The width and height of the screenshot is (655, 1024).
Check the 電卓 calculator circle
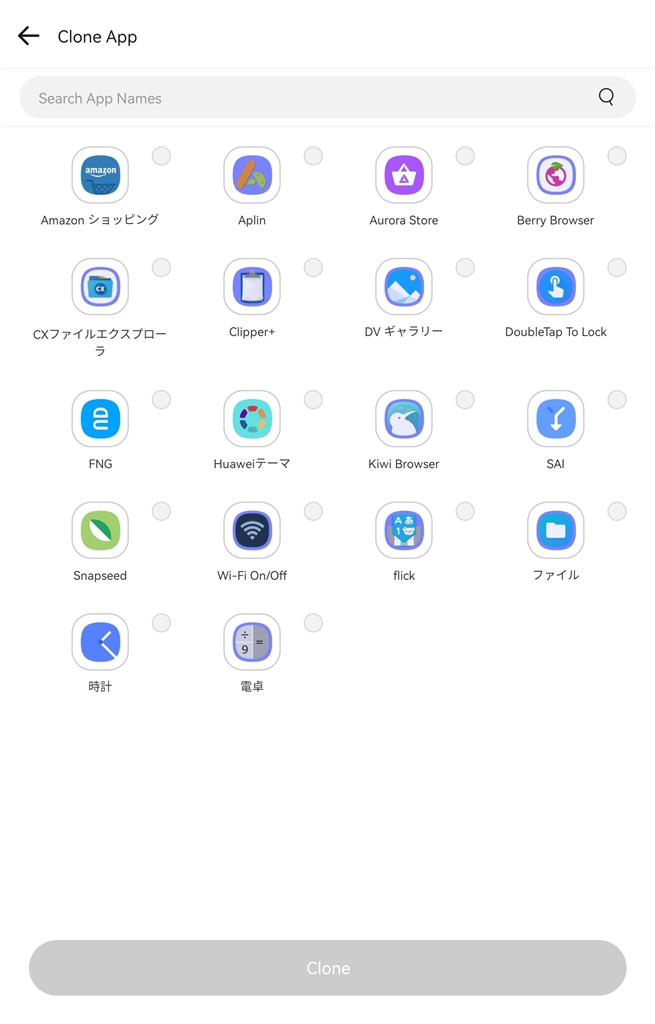[x=313, y=624]
